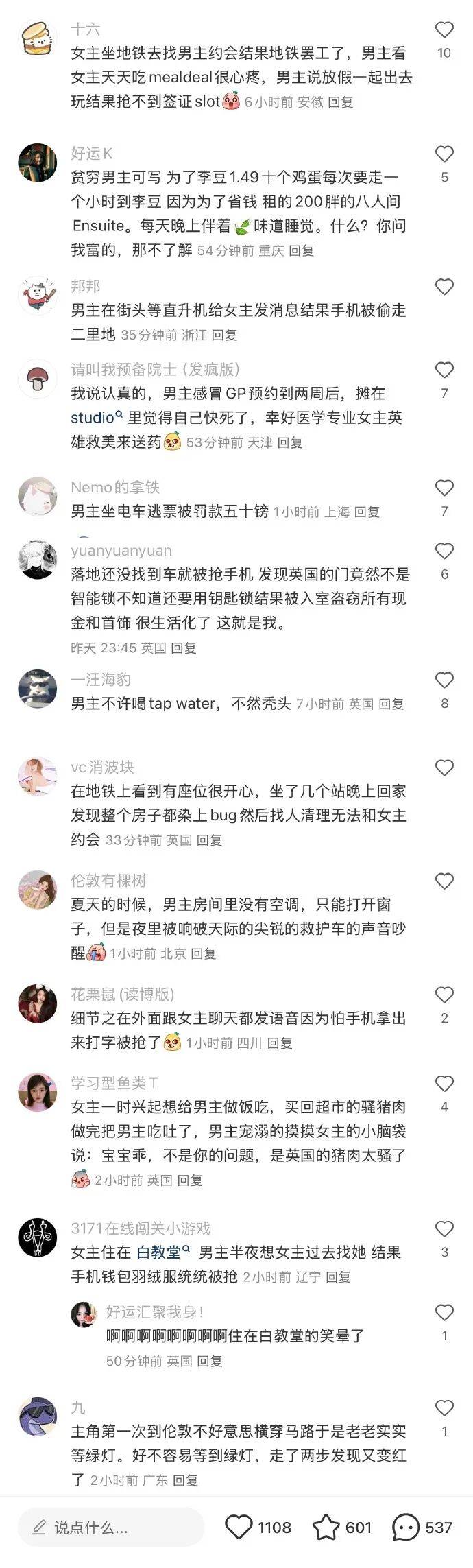Viewport: 473px width, 1568px height.
Task: Tap the 说点什么 comment input field
Action: [x=110, y=1528]
